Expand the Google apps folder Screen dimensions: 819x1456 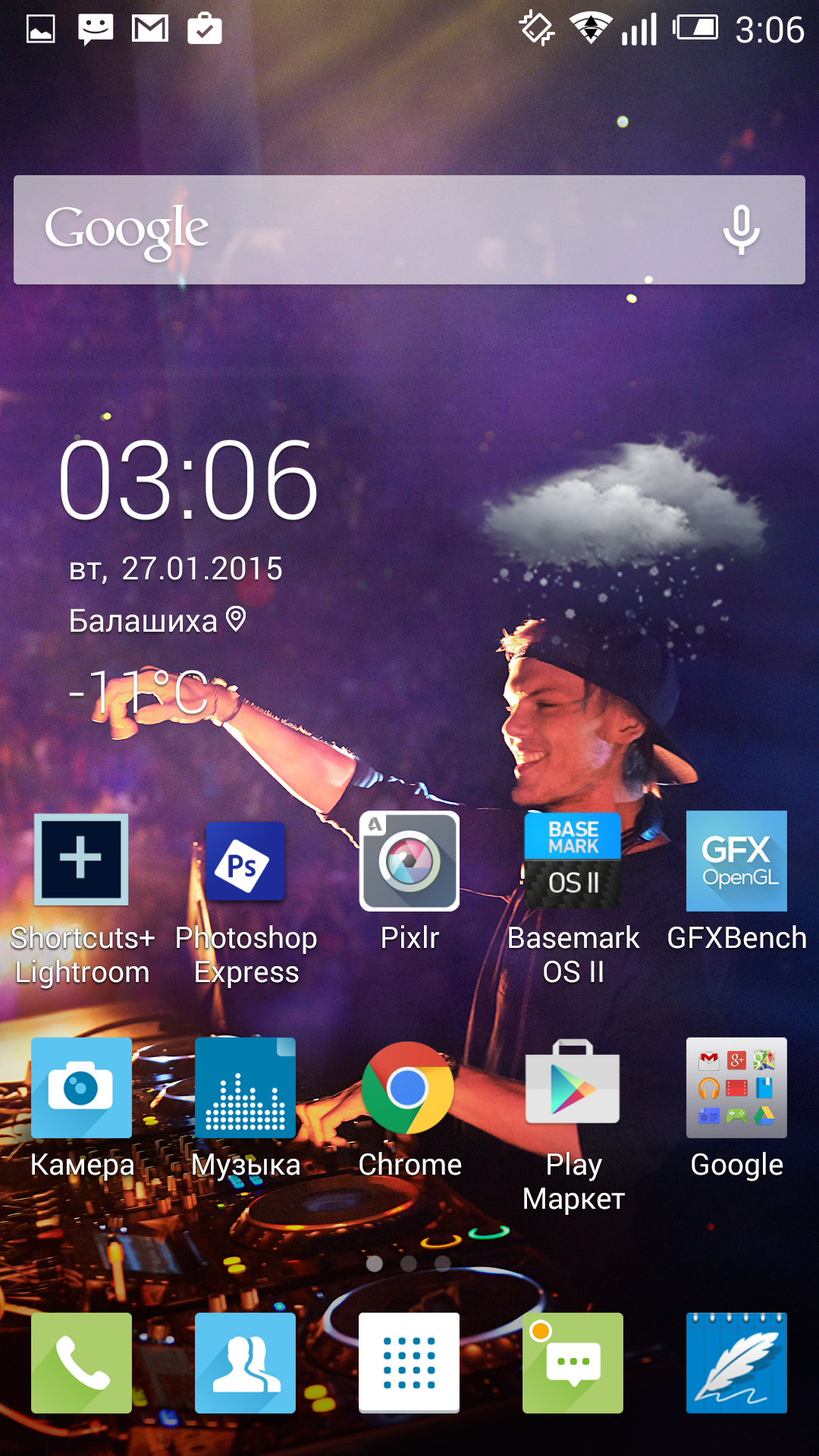pyautogui.click(x=736, y=1087)
